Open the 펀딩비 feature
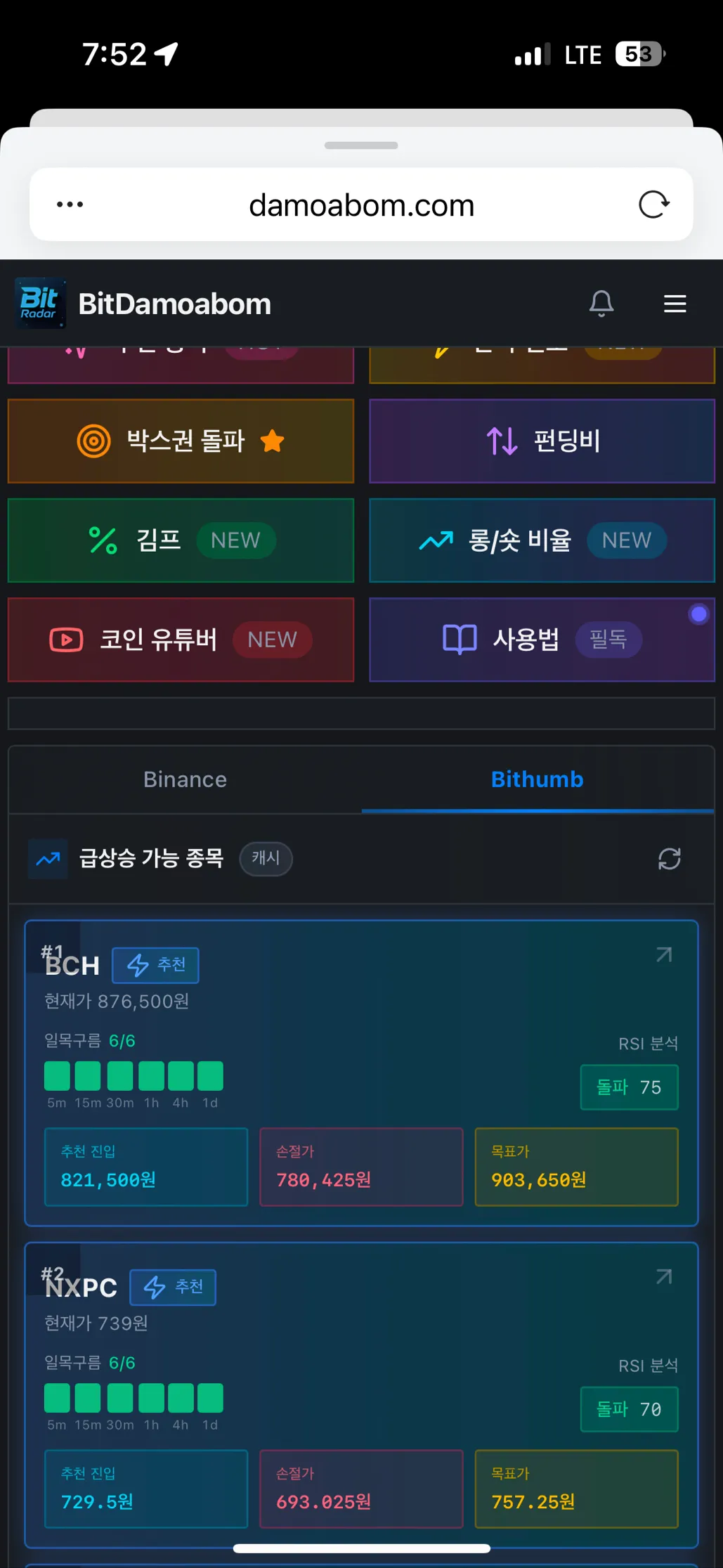This screenshot has height=1568, width=723. [541, 441]
